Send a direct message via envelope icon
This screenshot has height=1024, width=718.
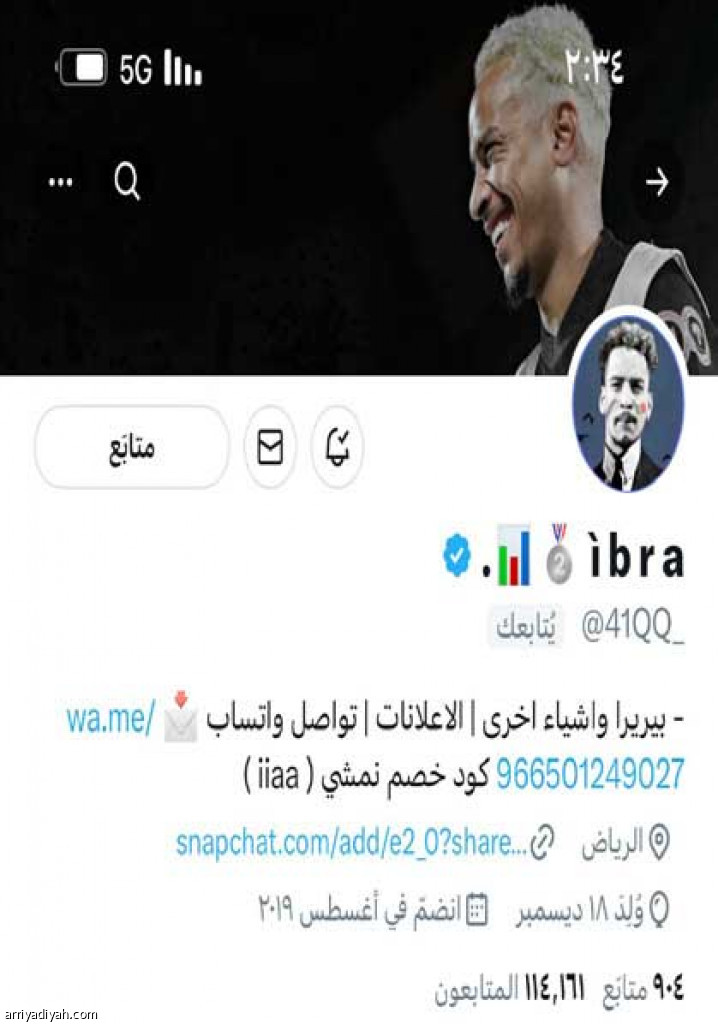pos(270,447)
